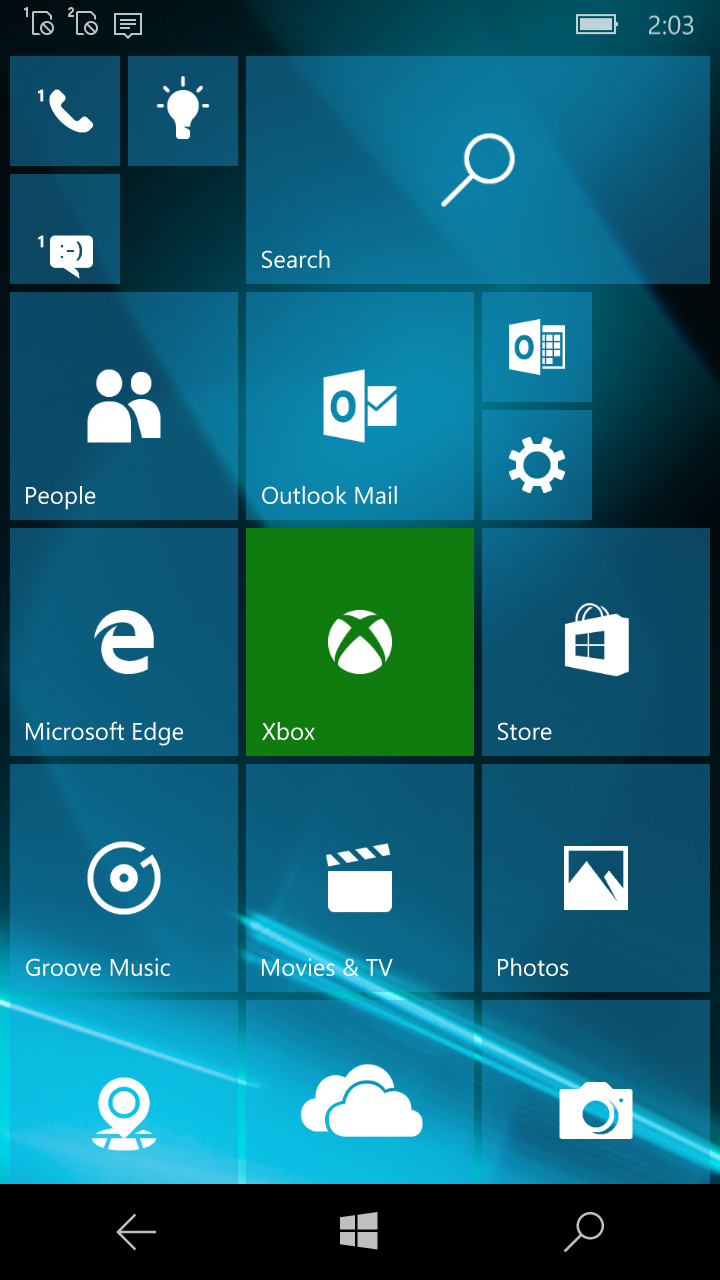Tap the Windows Start button
The image size is (720, 1280).
click(x=359, y=1231)
